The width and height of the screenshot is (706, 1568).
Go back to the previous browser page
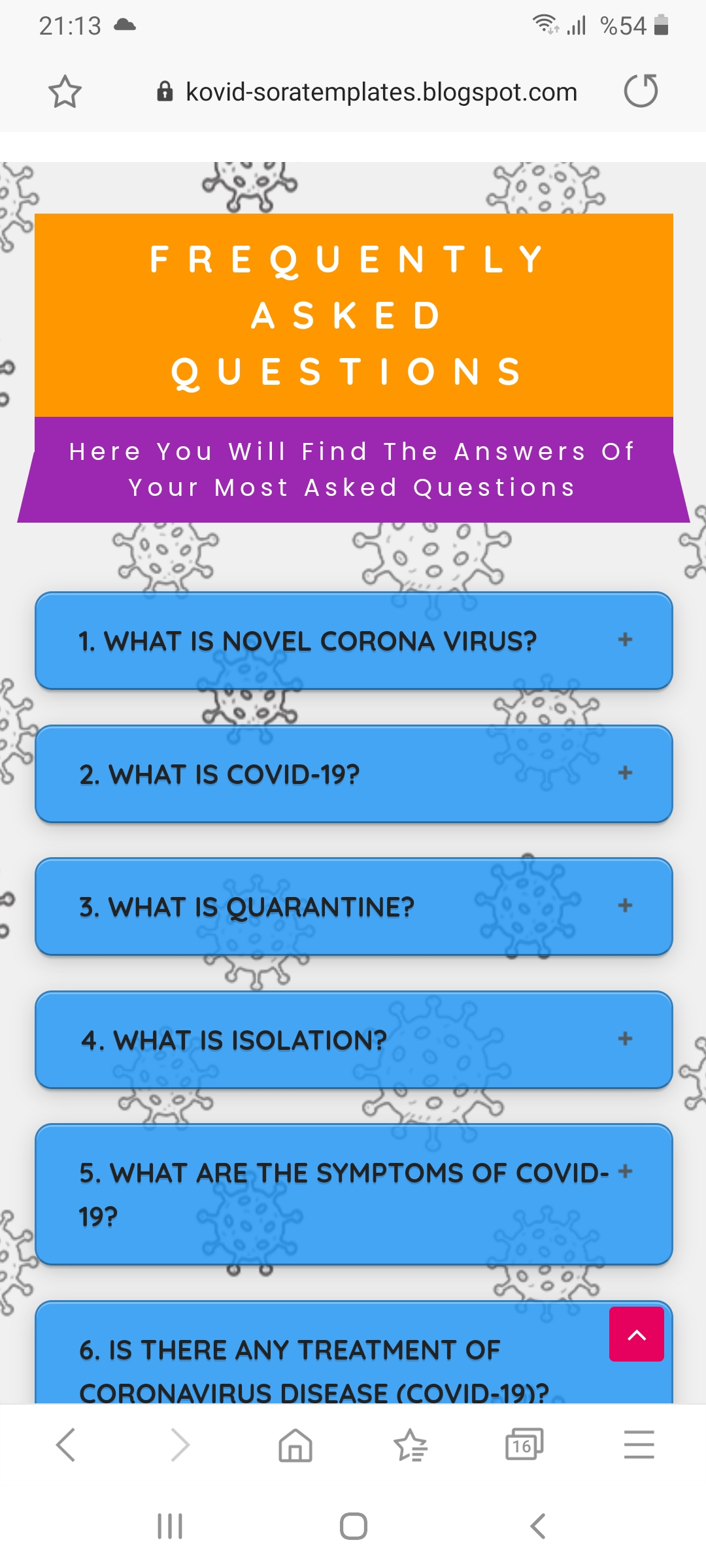click(x=66, y=1444)
